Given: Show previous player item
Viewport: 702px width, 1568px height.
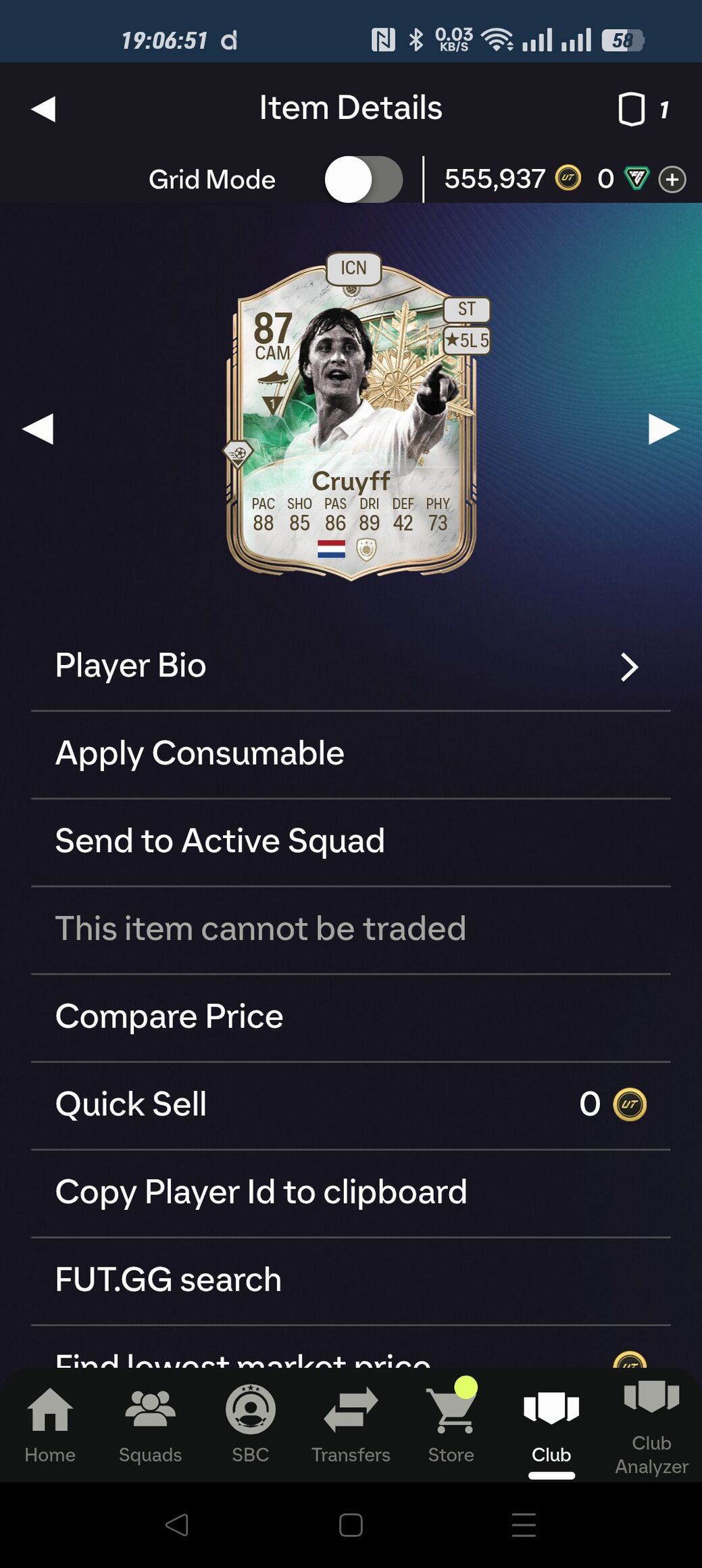Looking at the screenshot, I should click(39, 429).
